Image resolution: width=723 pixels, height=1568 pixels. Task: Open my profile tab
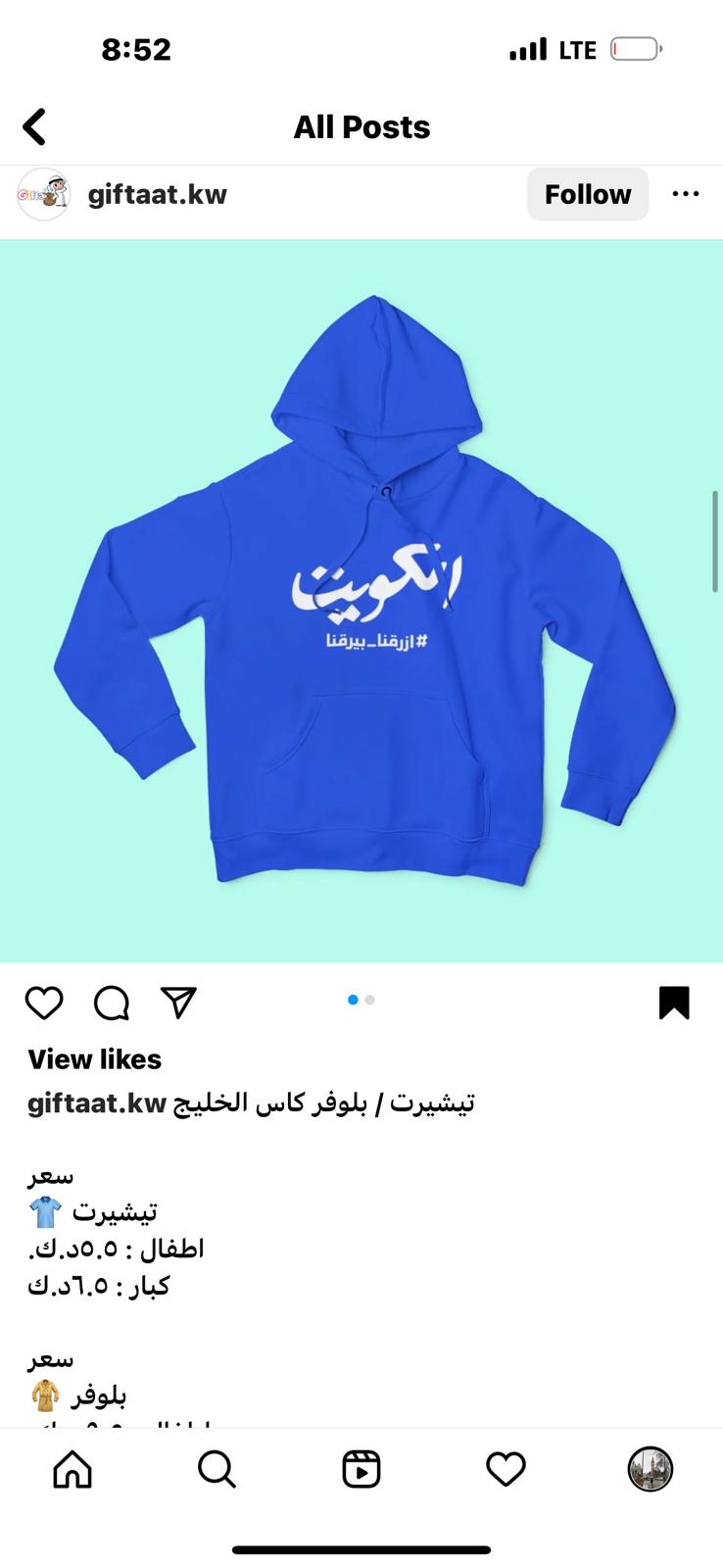pos(651,1469)
